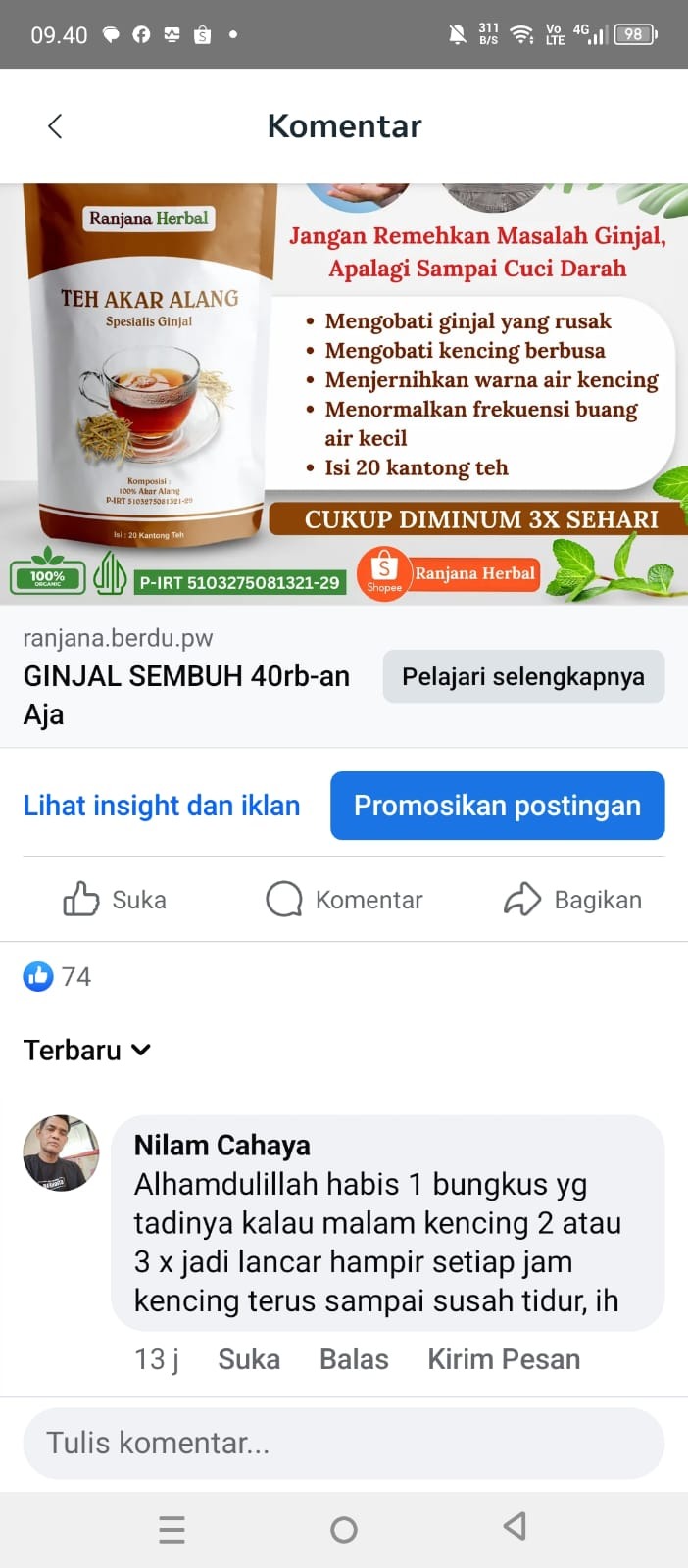Tap the Komentar button under the post
The height and width of the screenshot is (1568, 688).
pyautogui.click(x=344, y=900)
